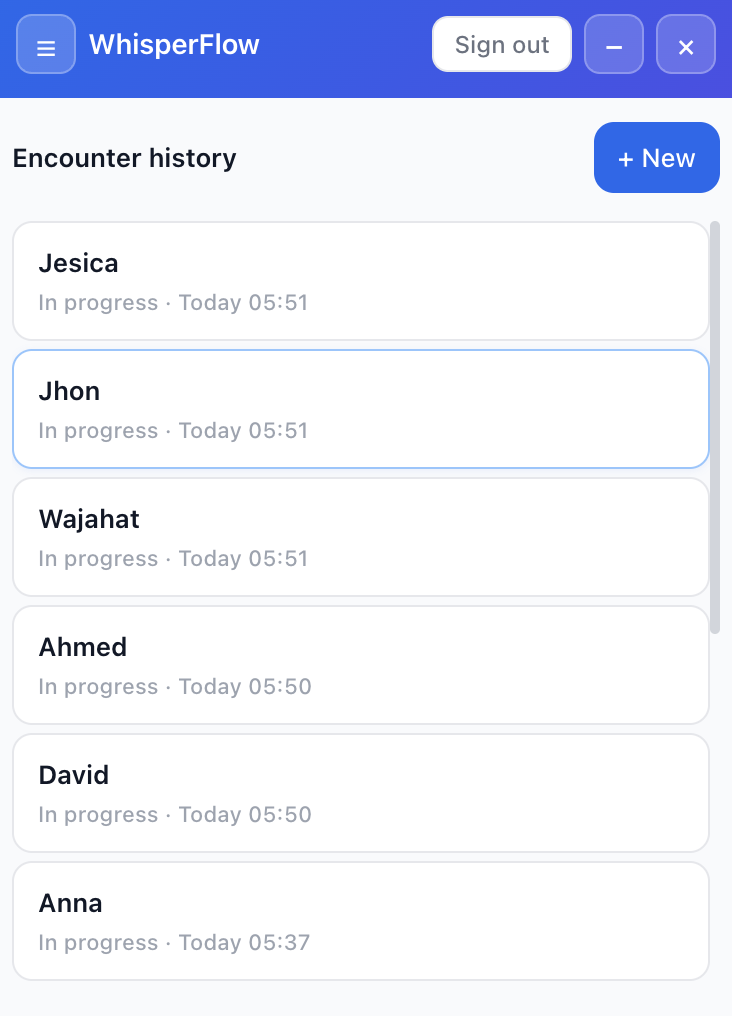Screen dimensions: 732x1016
Task: Sign out of WhisperFlow
Action: (501, 44)
